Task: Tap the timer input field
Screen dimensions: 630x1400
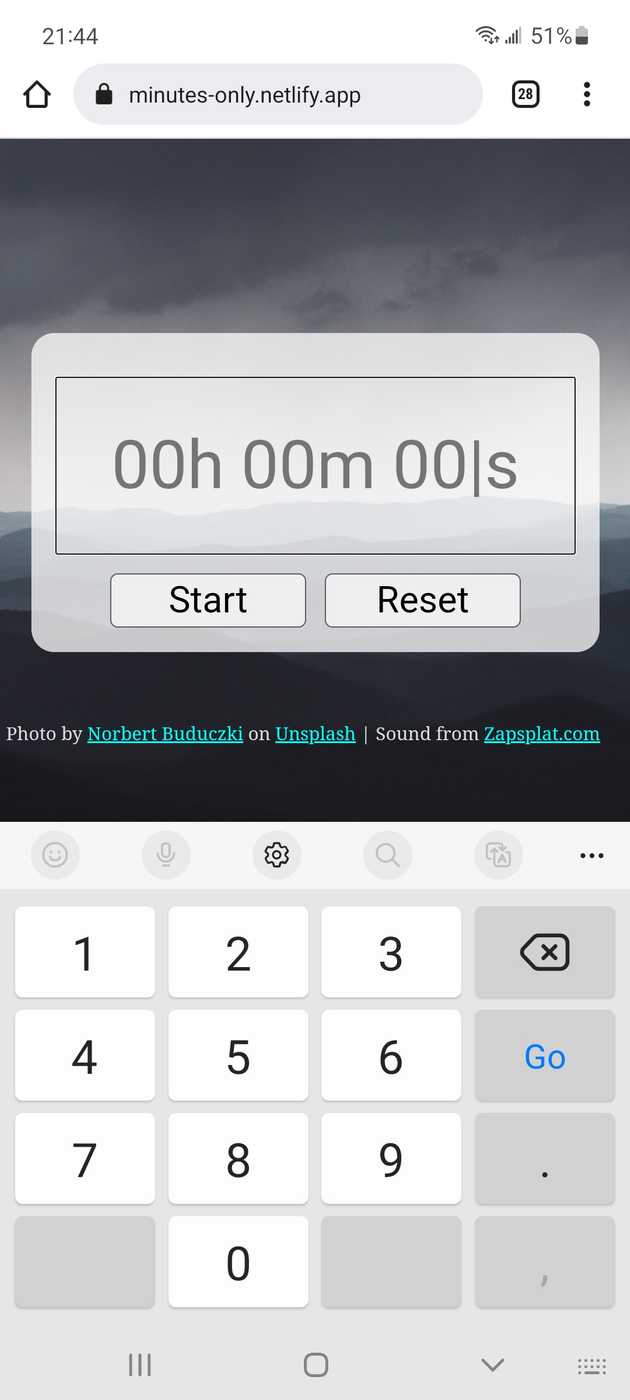Action: (315, 465)
